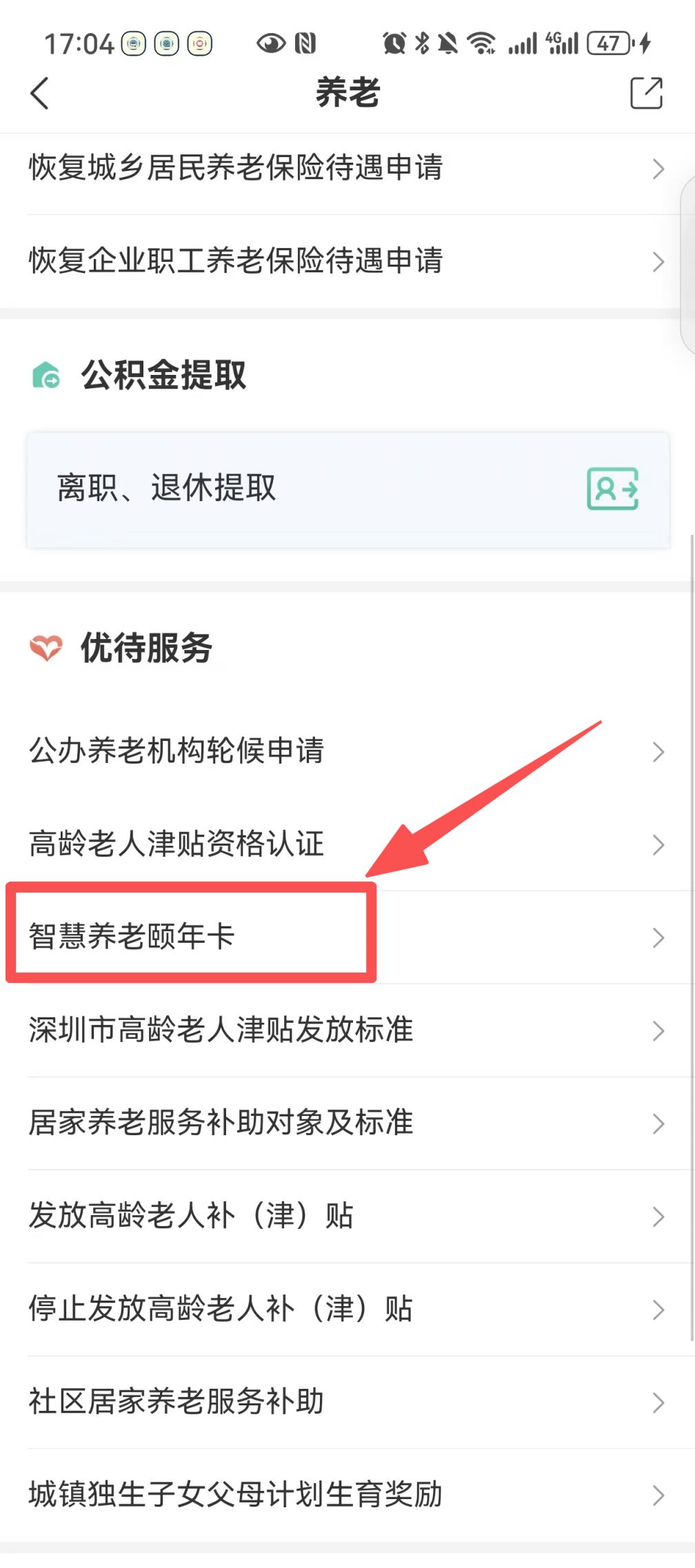Open 居家养老服务补助对象及标准
695x1568 pixels.
coord(345,1123)
